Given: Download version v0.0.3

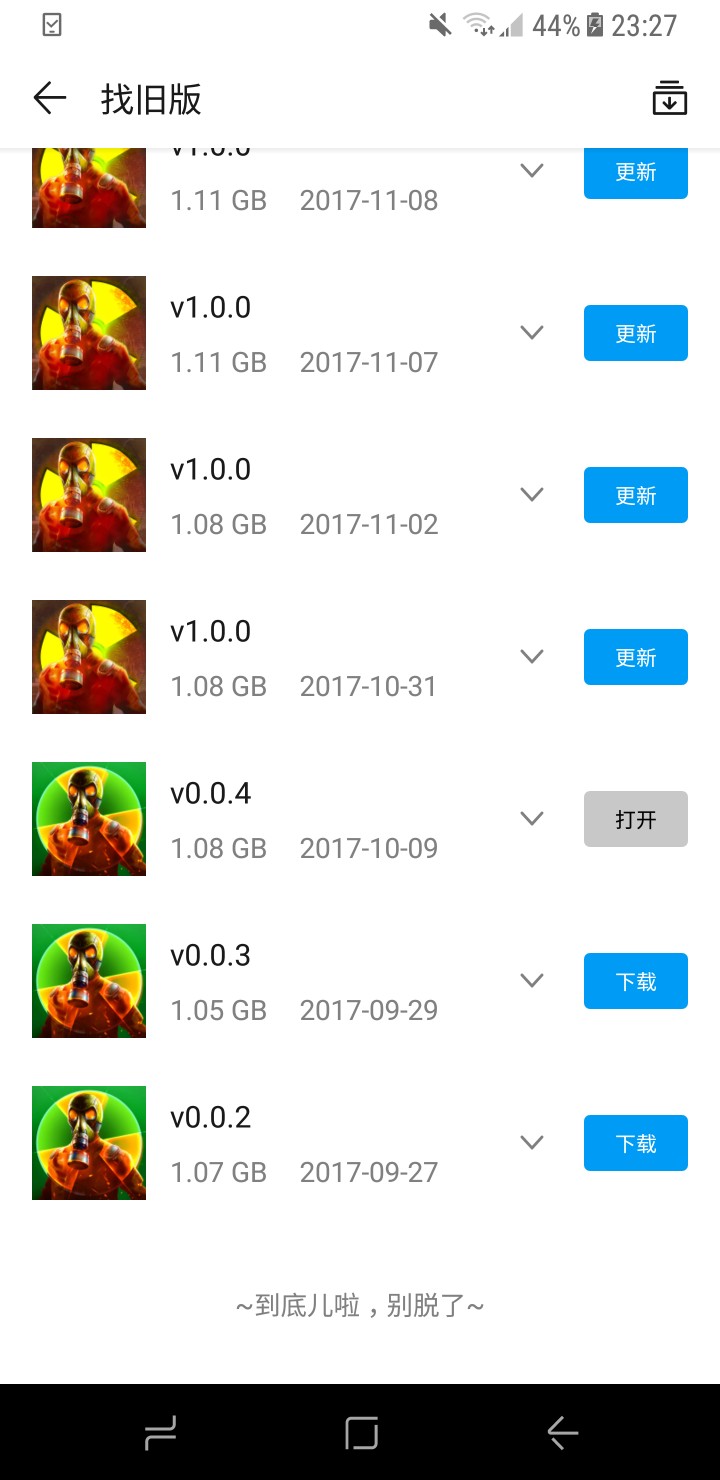Looking at the screenshot, I should (635, 981).
